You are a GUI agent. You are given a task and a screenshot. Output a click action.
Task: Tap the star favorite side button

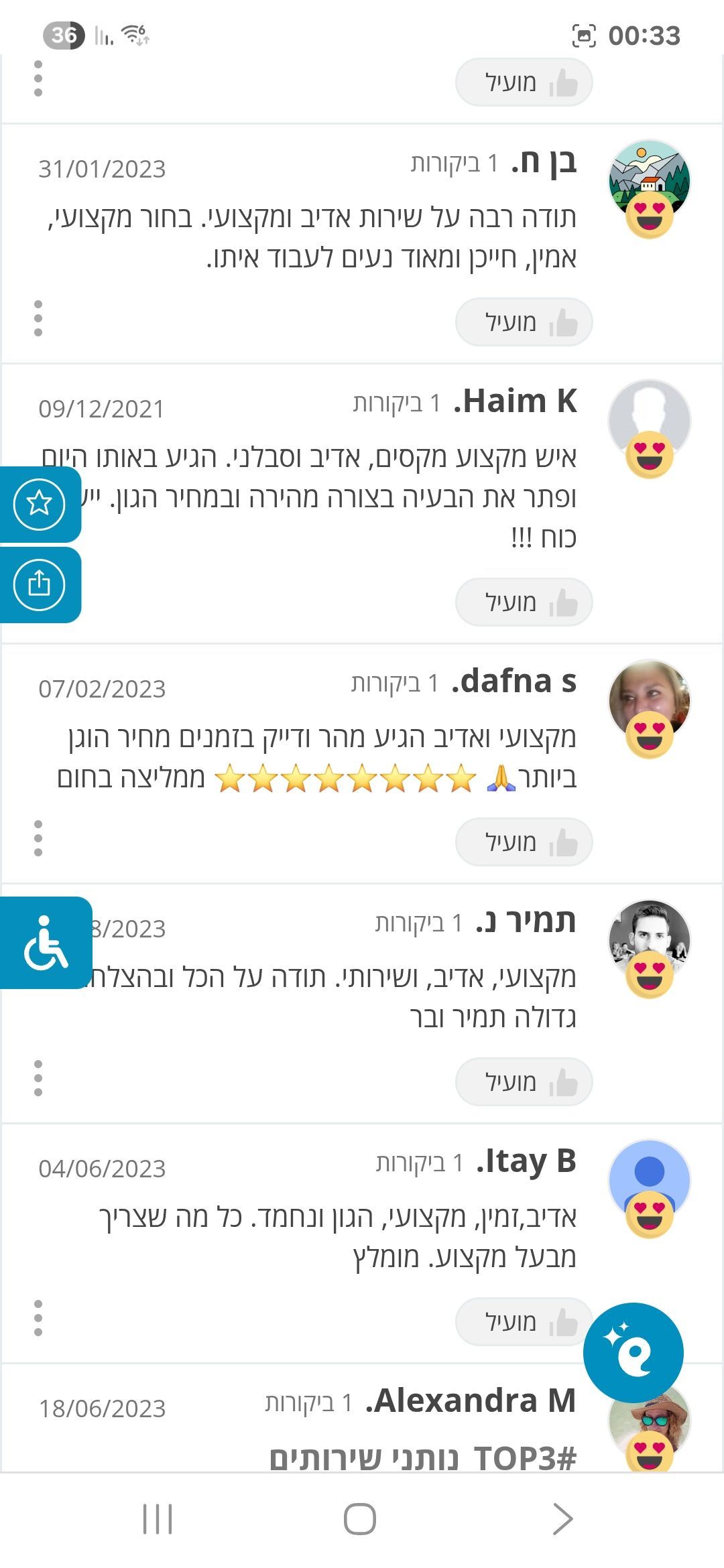pos(40,503)
